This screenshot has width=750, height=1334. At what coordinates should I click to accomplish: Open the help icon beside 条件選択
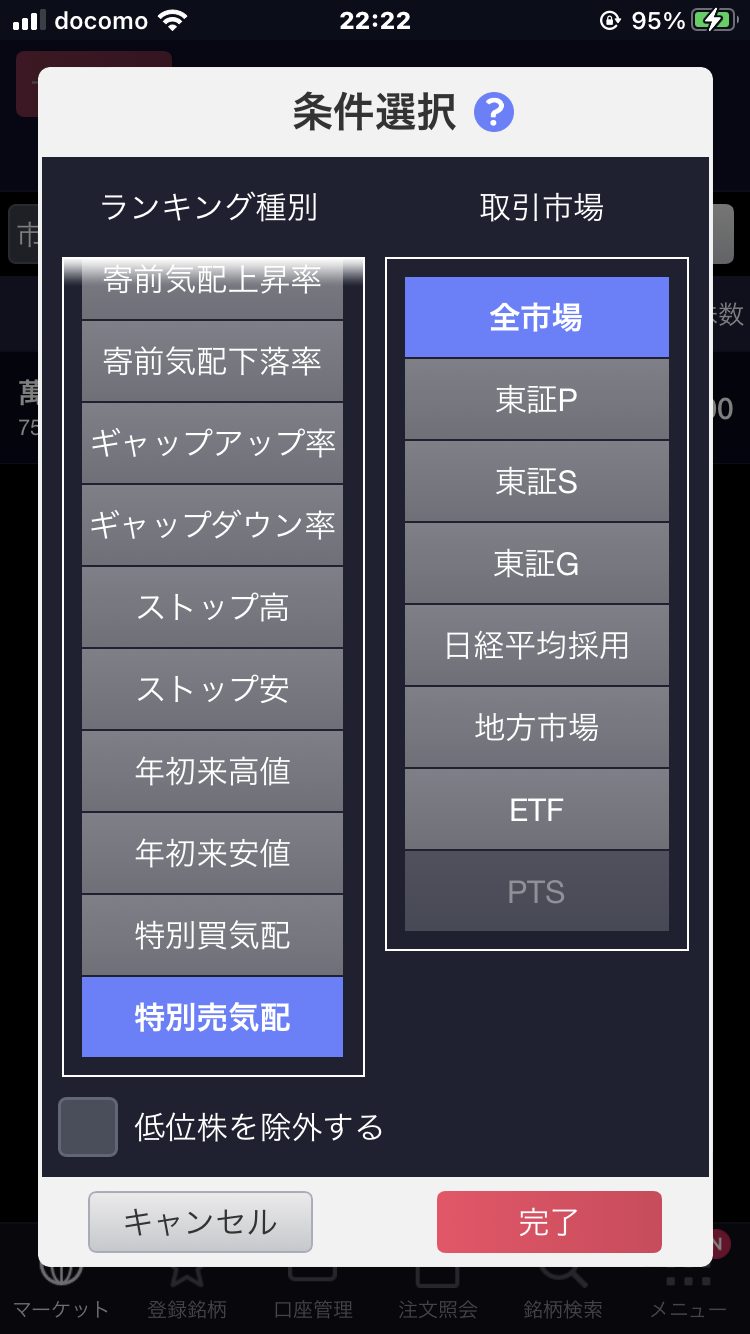[x=494, y=113]
